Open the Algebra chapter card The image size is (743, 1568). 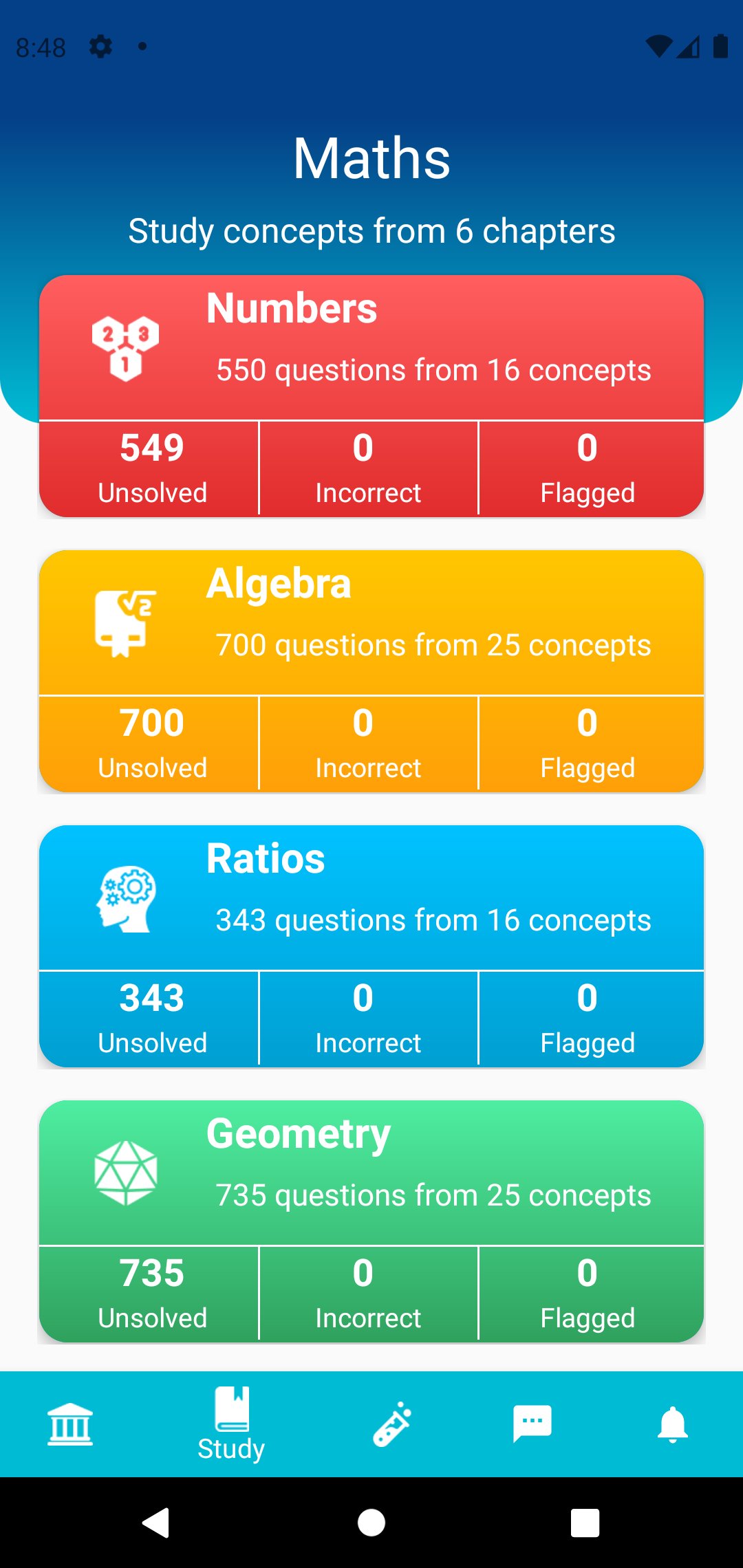371,623
